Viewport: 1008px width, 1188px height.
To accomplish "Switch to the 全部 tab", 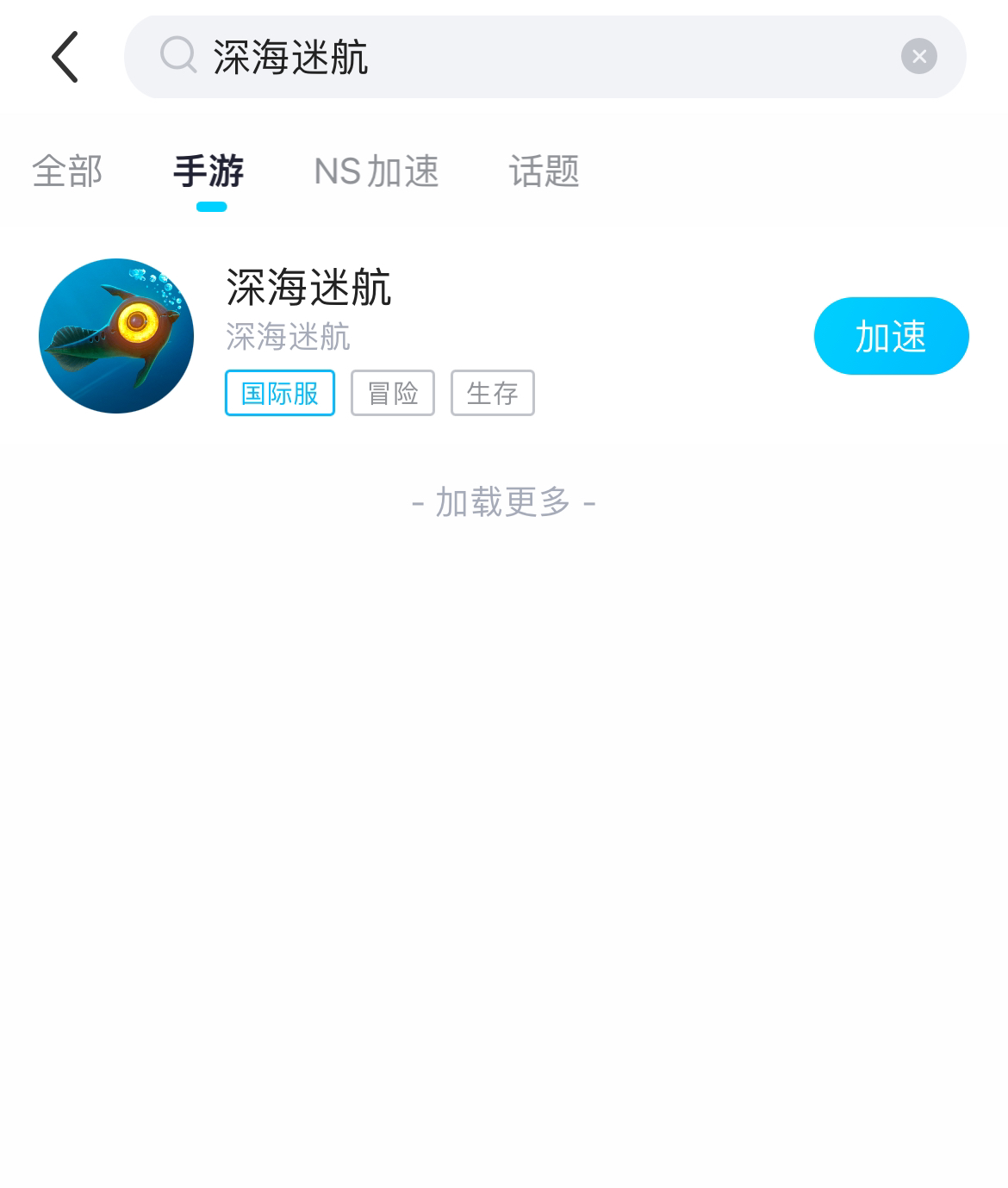I will point(67,171).
